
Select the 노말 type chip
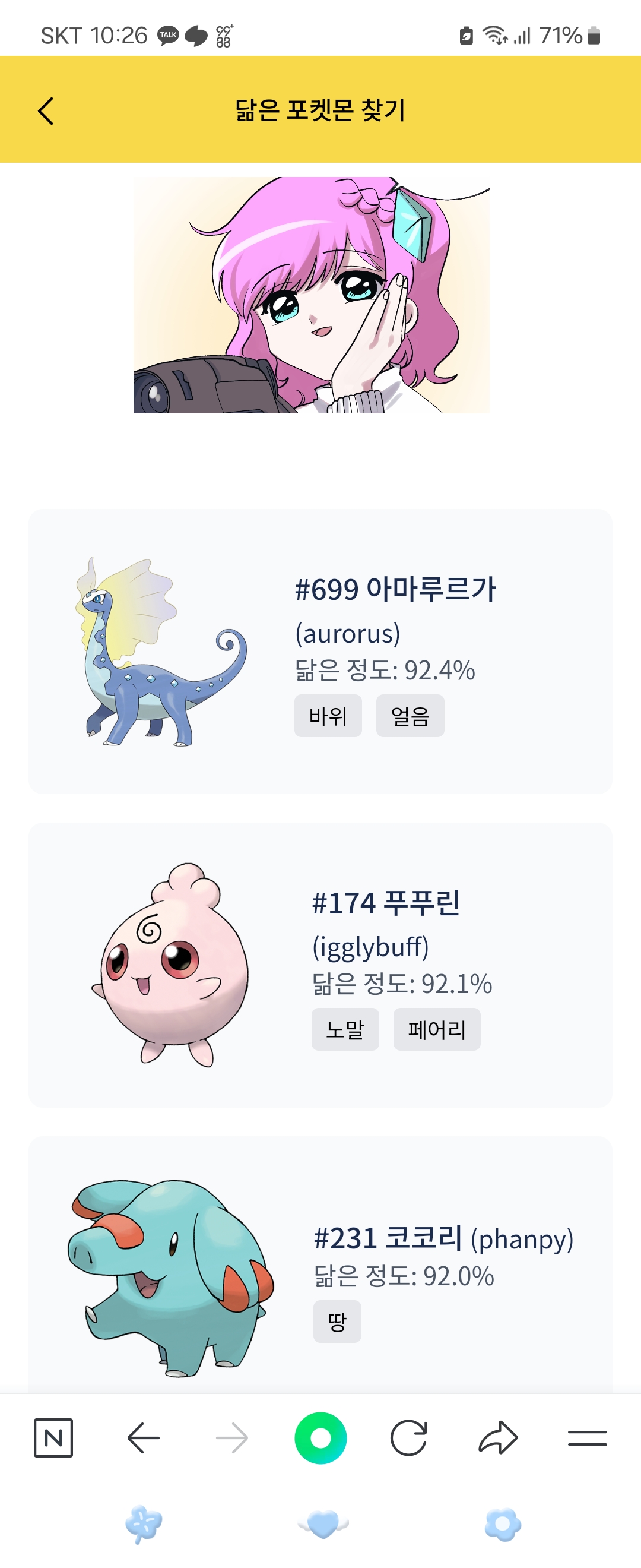click(345, 1029)
